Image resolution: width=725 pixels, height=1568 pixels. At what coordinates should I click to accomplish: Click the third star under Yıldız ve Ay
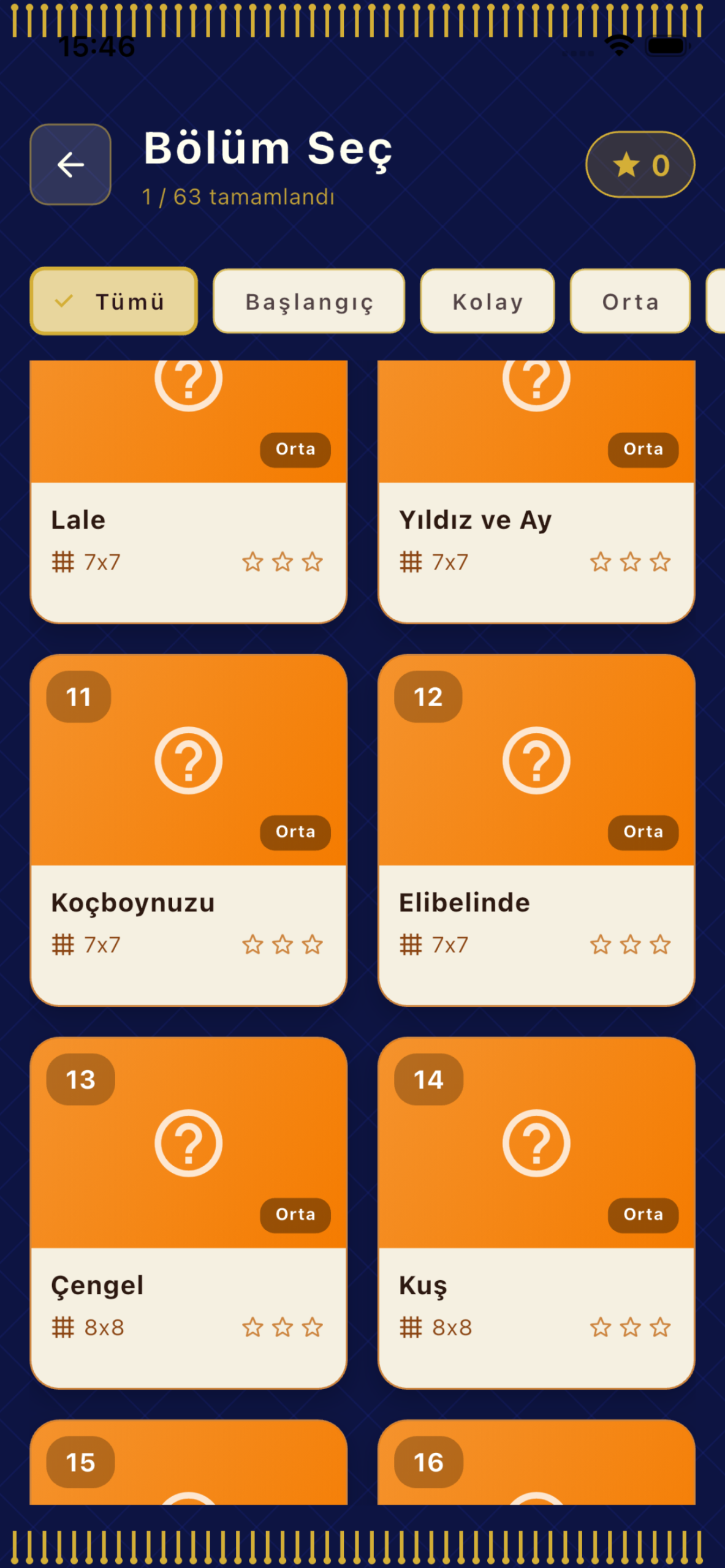click(661, 561)
